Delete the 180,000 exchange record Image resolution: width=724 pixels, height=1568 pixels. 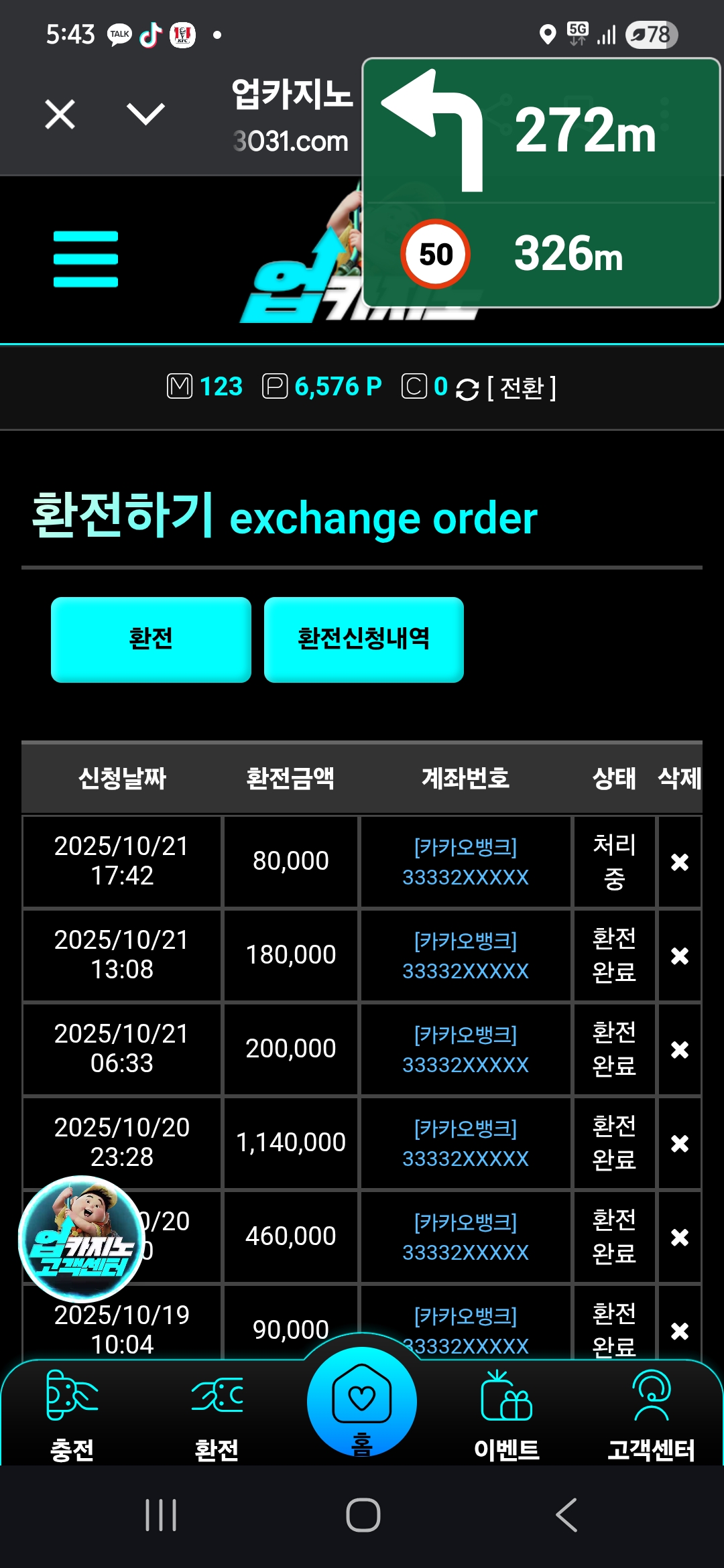coord(679,956)
